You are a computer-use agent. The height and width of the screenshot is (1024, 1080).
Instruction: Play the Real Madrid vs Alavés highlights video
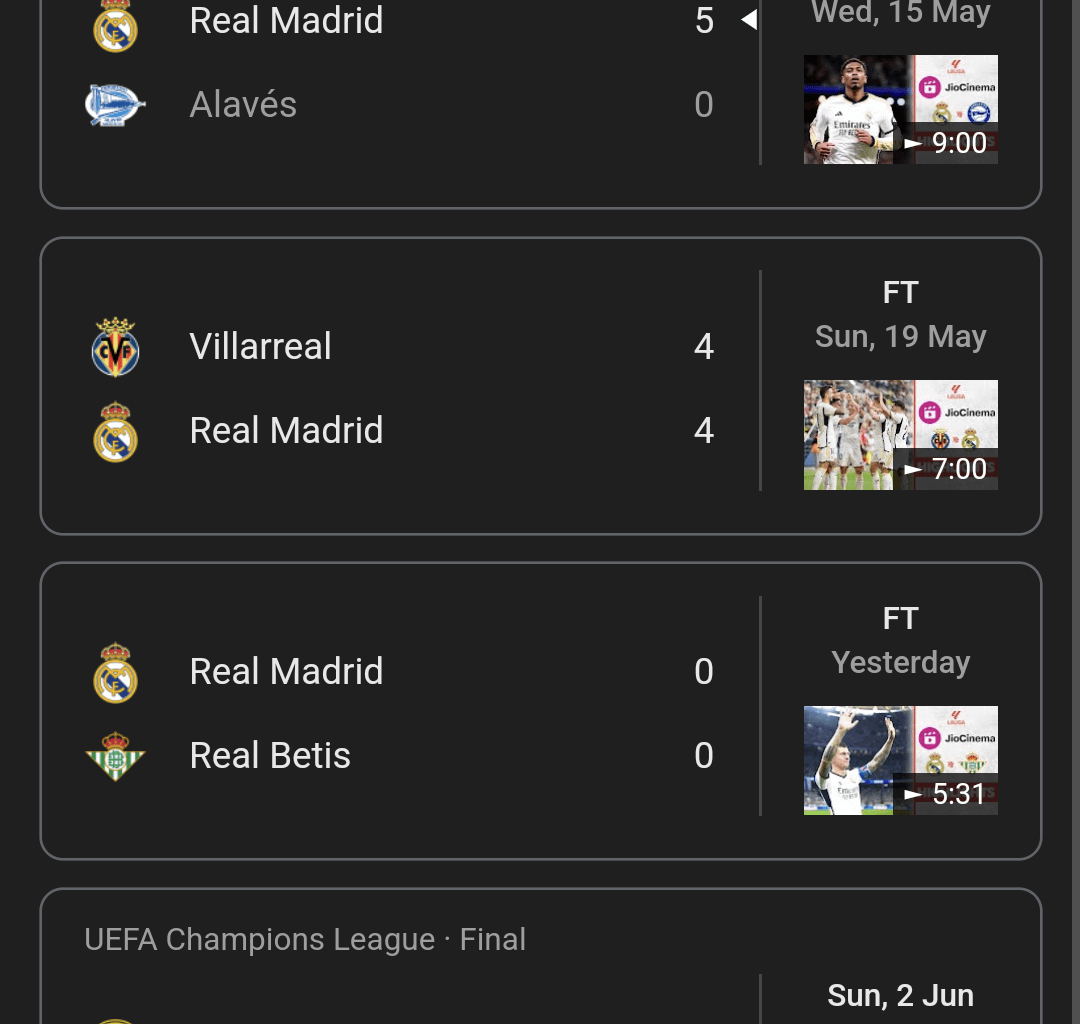900,109
